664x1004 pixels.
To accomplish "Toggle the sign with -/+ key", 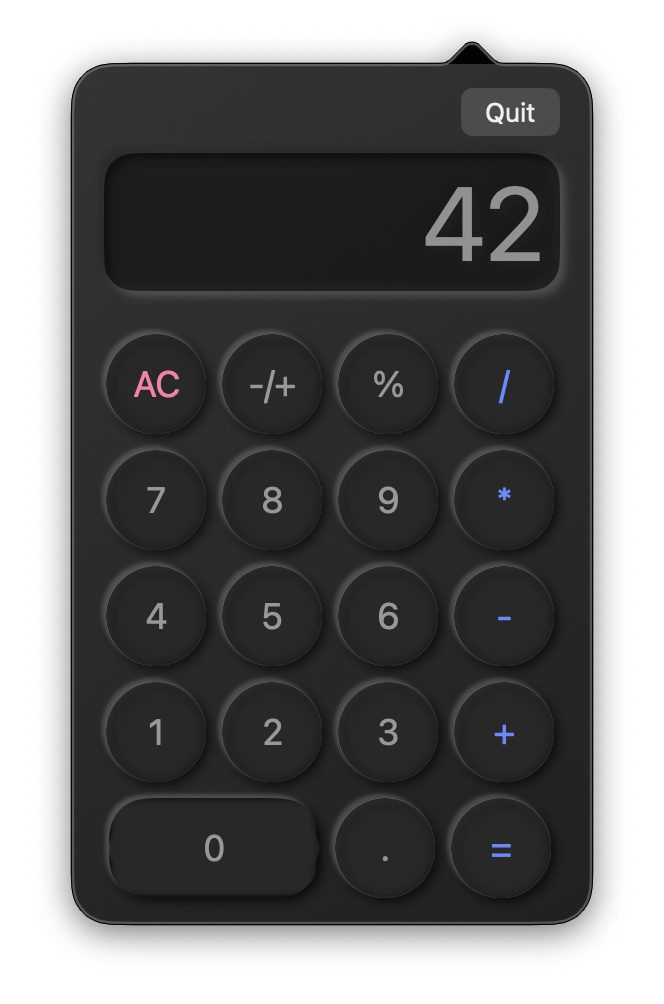I will 272,384.
